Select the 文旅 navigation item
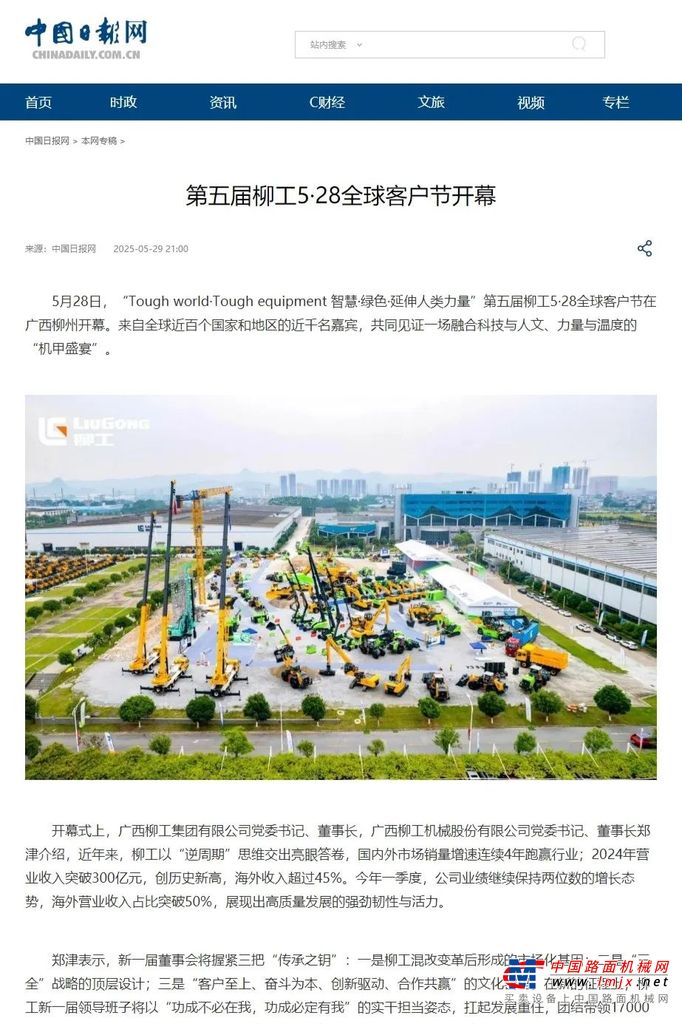This screenshot has height=1024, width=682. (x=431, y=102)
